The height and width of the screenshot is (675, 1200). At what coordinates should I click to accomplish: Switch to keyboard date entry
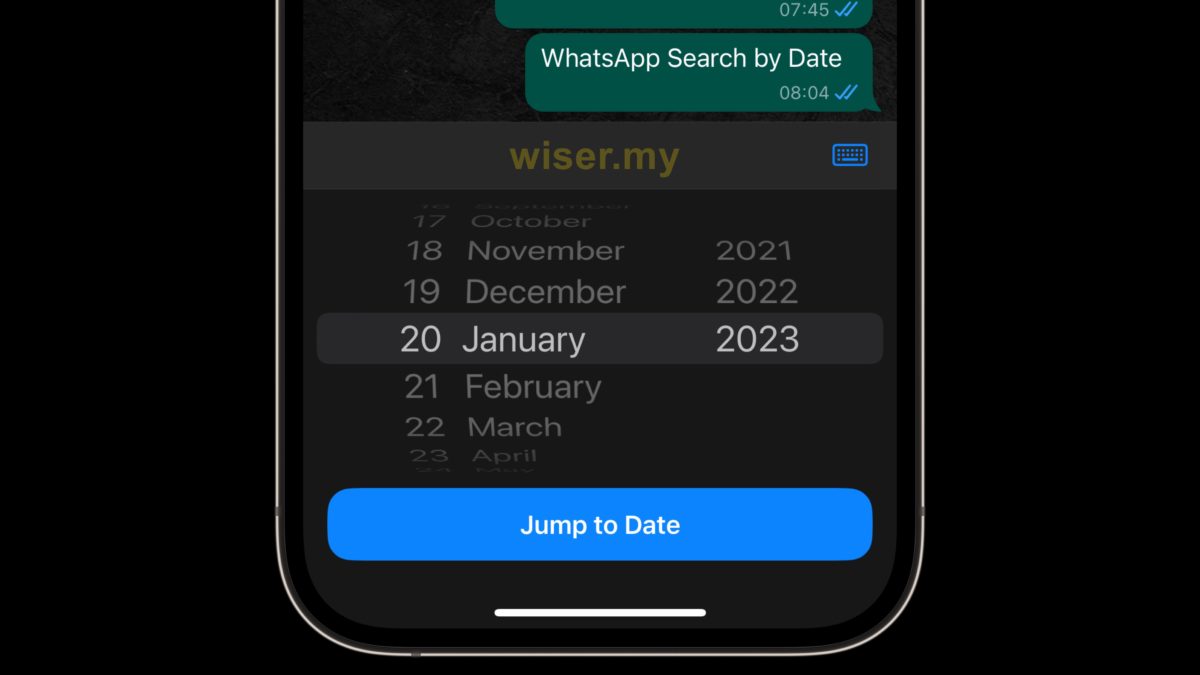pos(850,155)
